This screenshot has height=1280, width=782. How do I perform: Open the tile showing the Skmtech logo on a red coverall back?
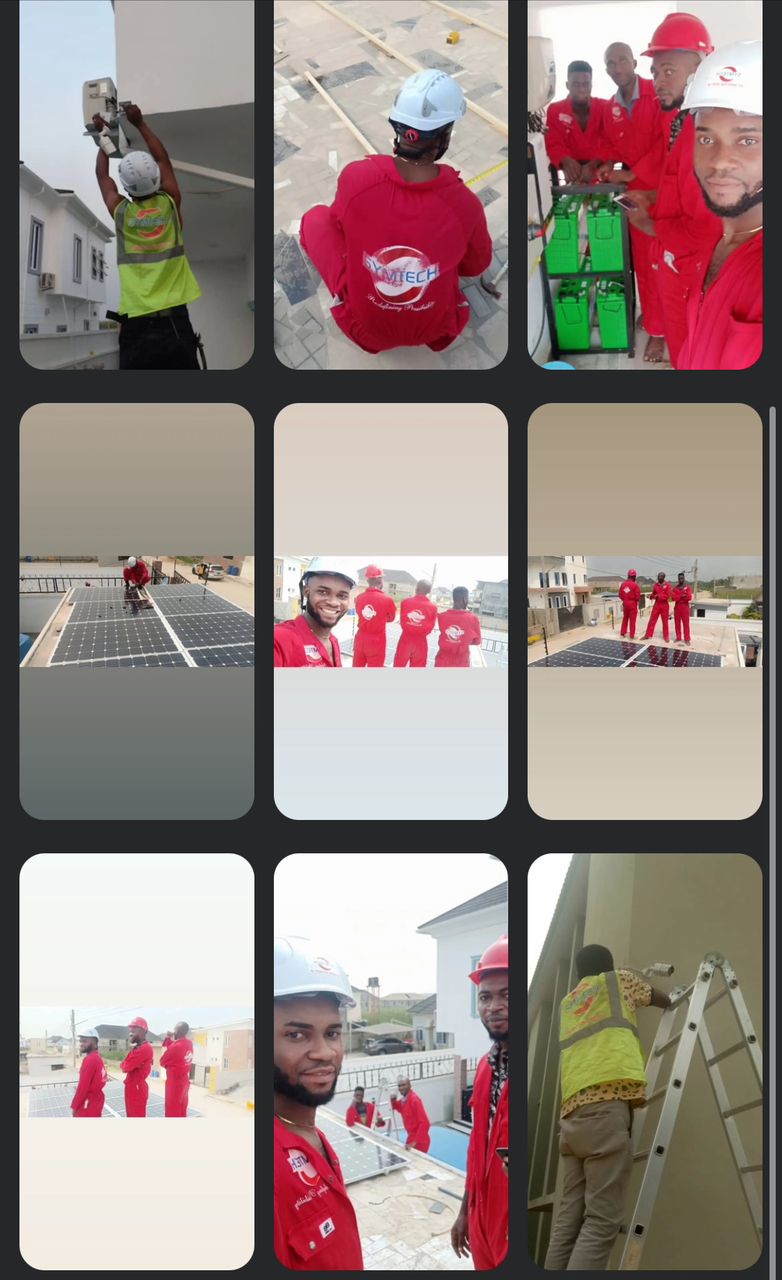coord(391,185)
